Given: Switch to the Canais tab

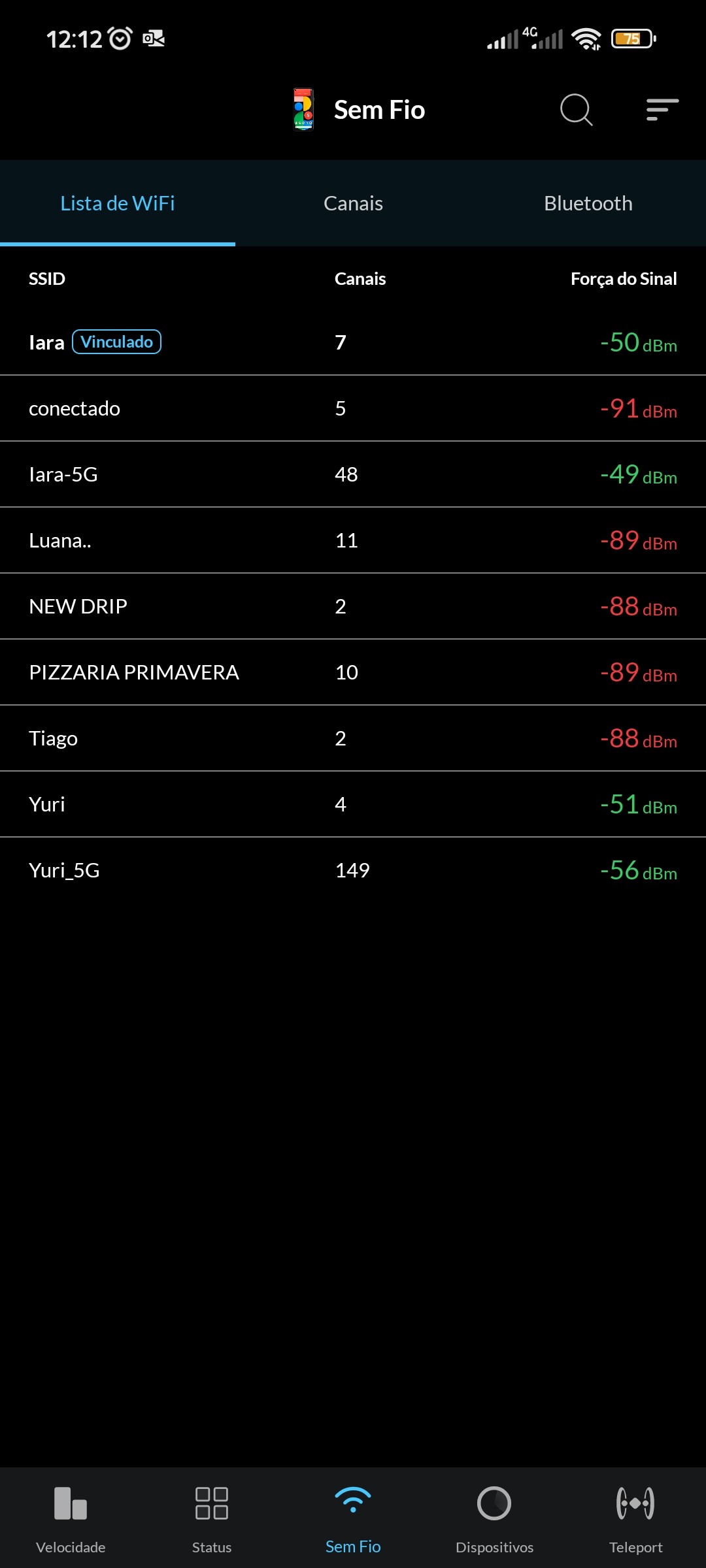Looking at the screenshot, I should coord(353,203).
